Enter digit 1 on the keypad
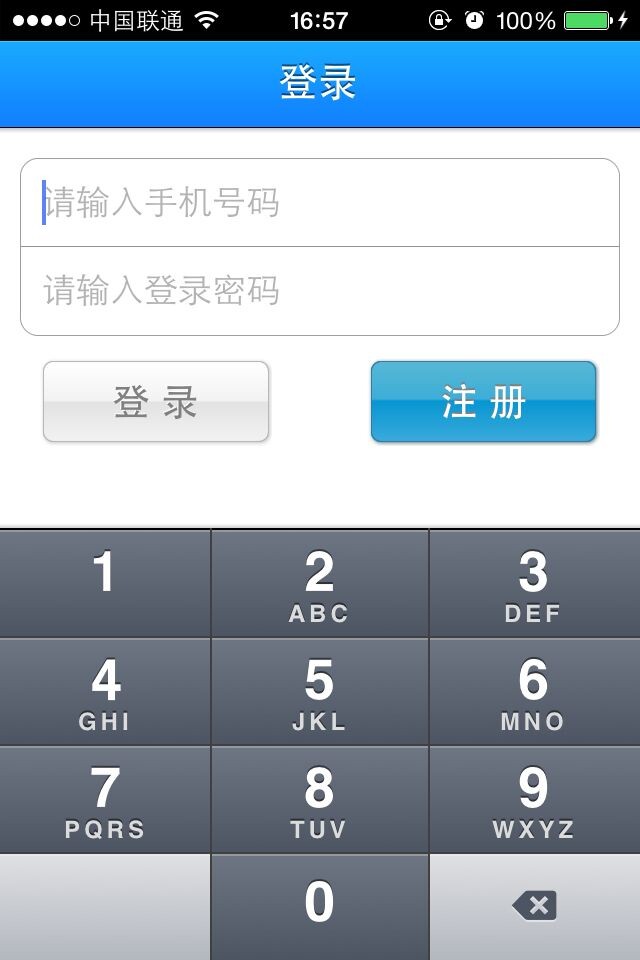 coord(105,584)
